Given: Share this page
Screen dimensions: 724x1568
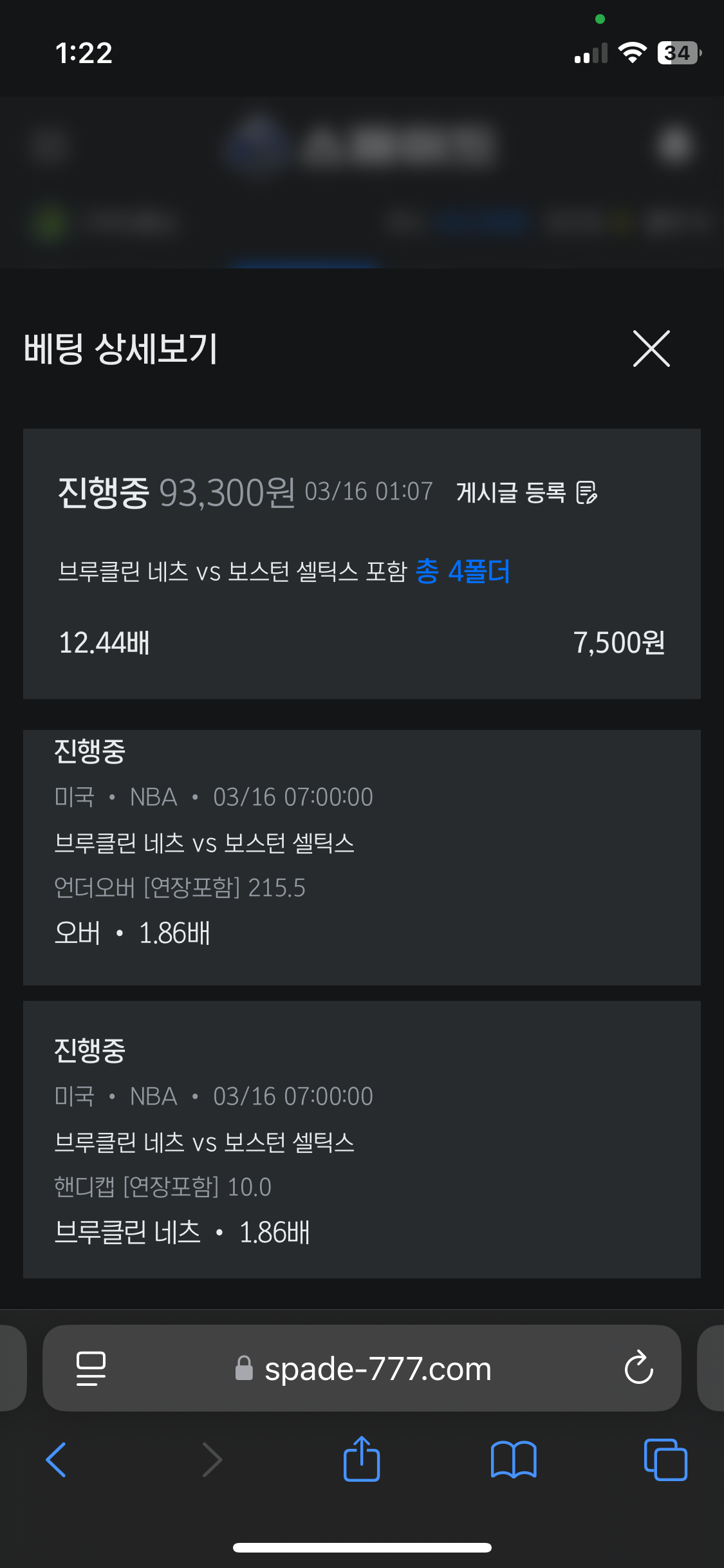Looking at the screenshot, I should (x=362, y=1458).
